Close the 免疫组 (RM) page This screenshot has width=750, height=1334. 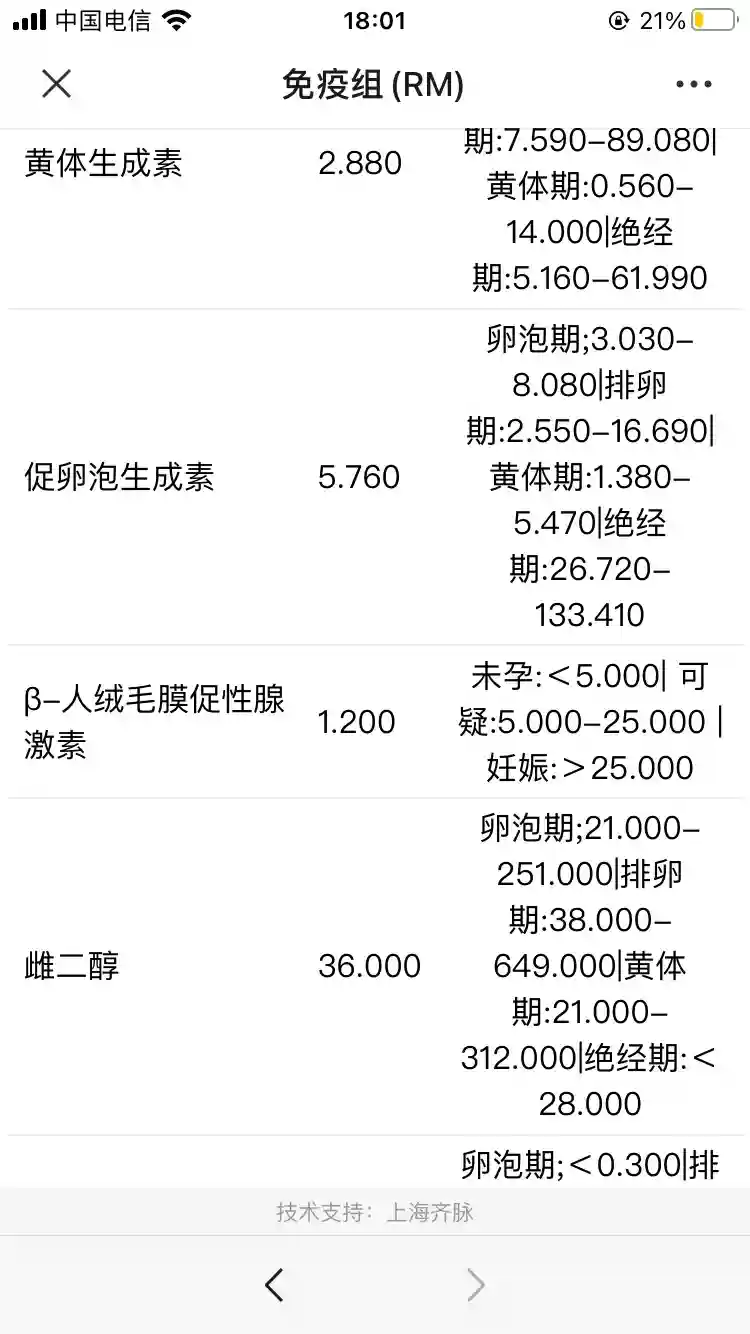pyautogui.click(x=57, y=84)
